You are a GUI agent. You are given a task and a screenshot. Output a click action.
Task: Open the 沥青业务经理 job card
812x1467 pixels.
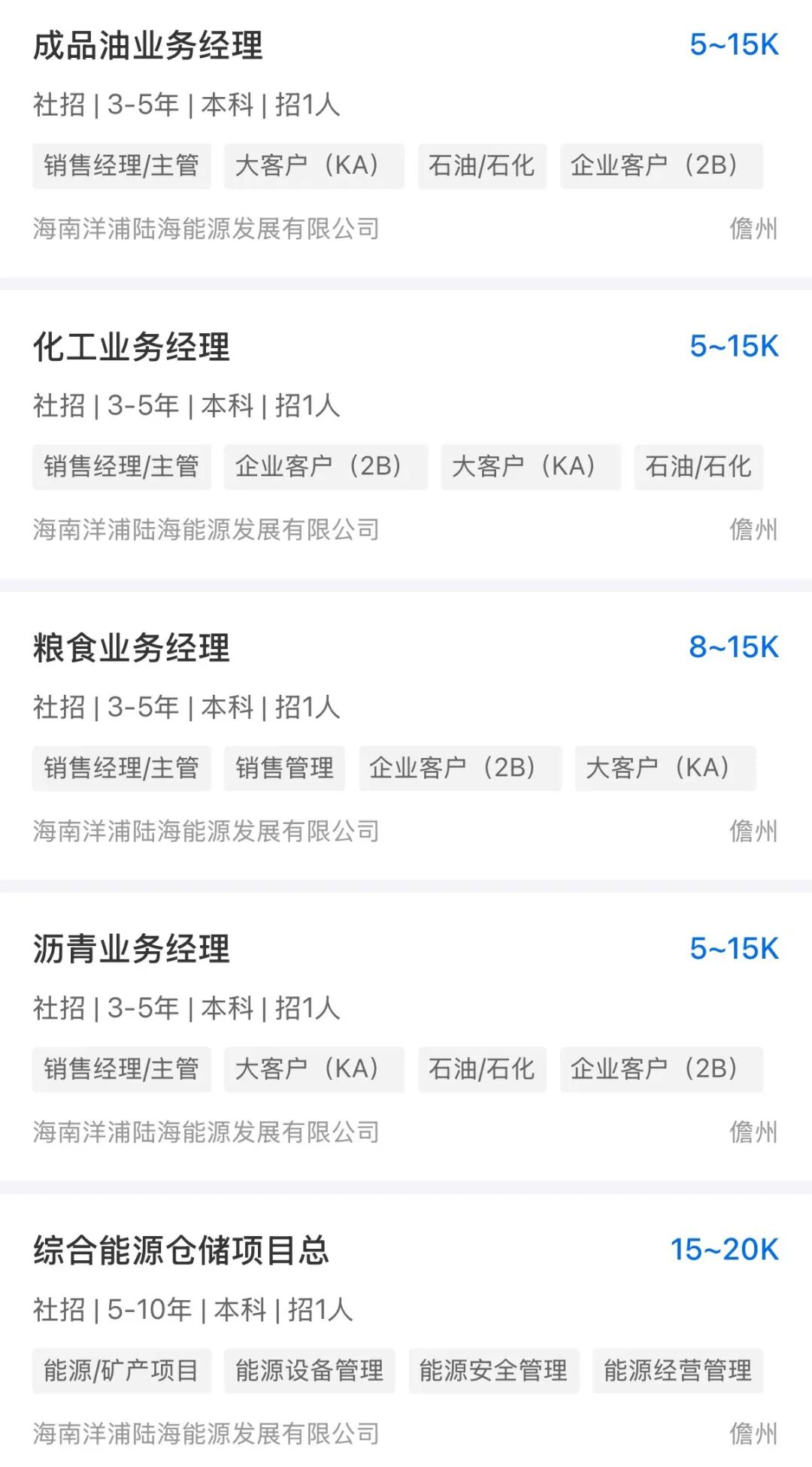132,949
